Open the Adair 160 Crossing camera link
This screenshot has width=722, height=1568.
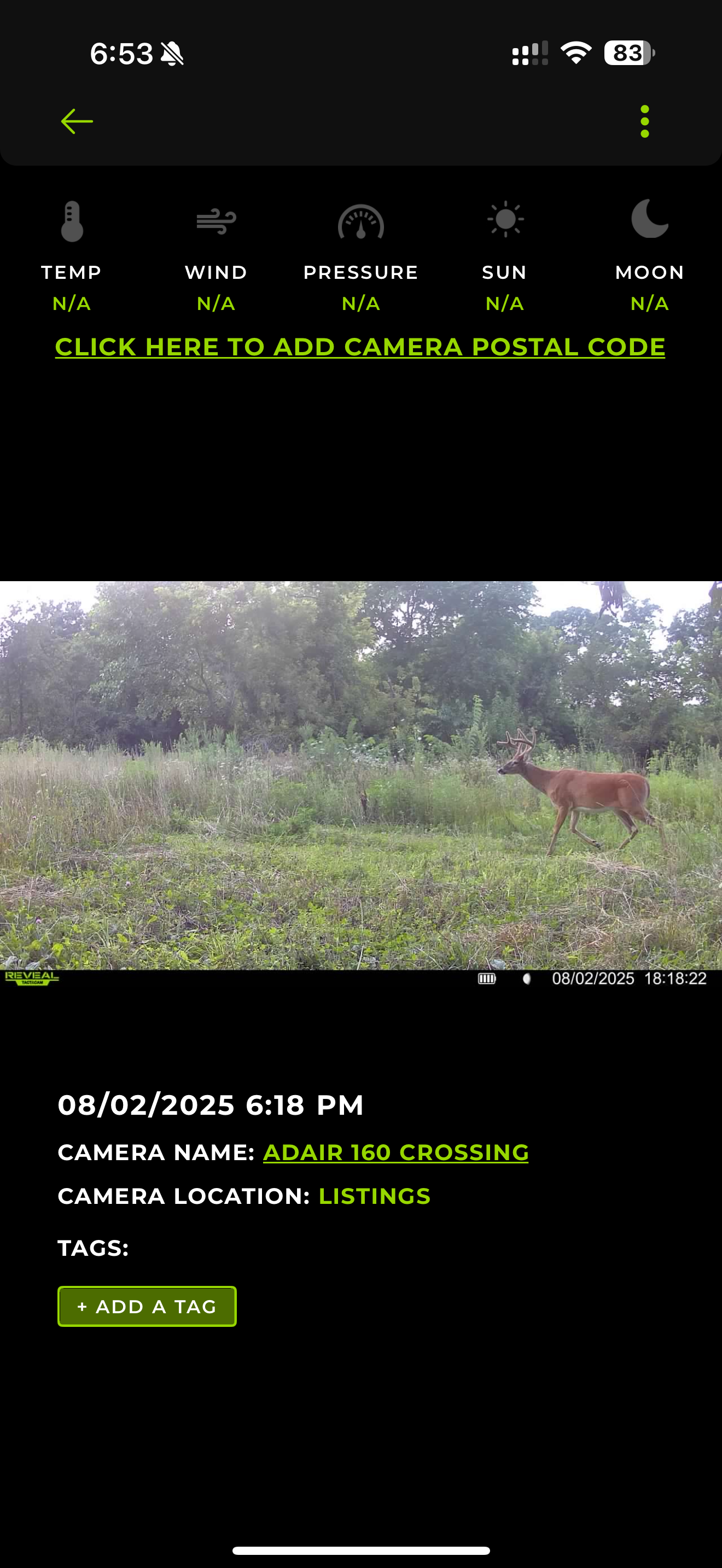point(395,1152)
